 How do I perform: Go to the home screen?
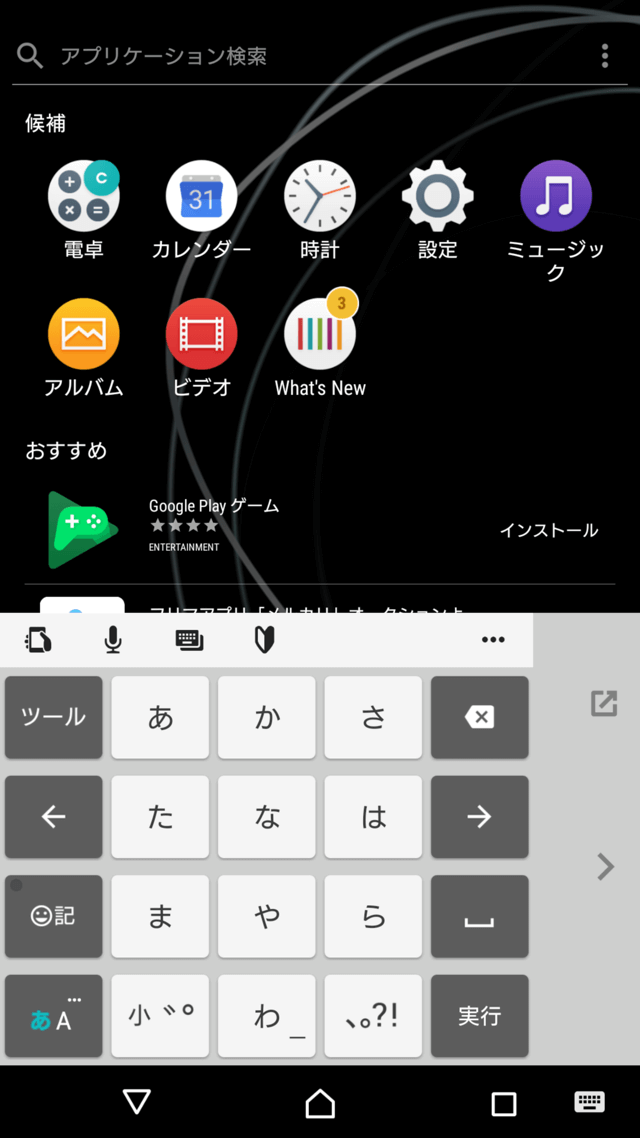[320, 1103]
